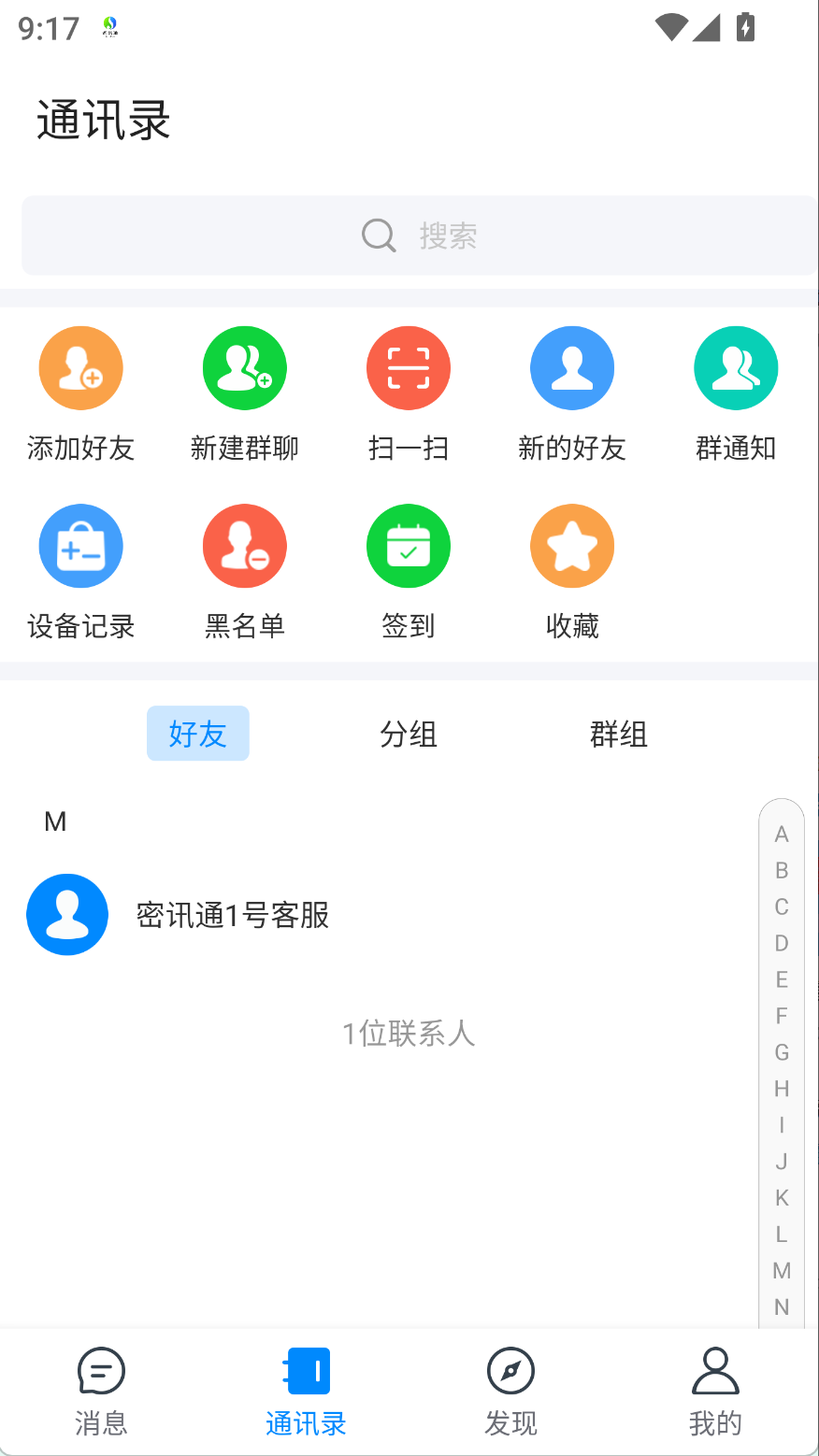Viewport: 819px width, 1456px height.
Task: Tap the 签到 check-in icon
Action: pos(409,546)
